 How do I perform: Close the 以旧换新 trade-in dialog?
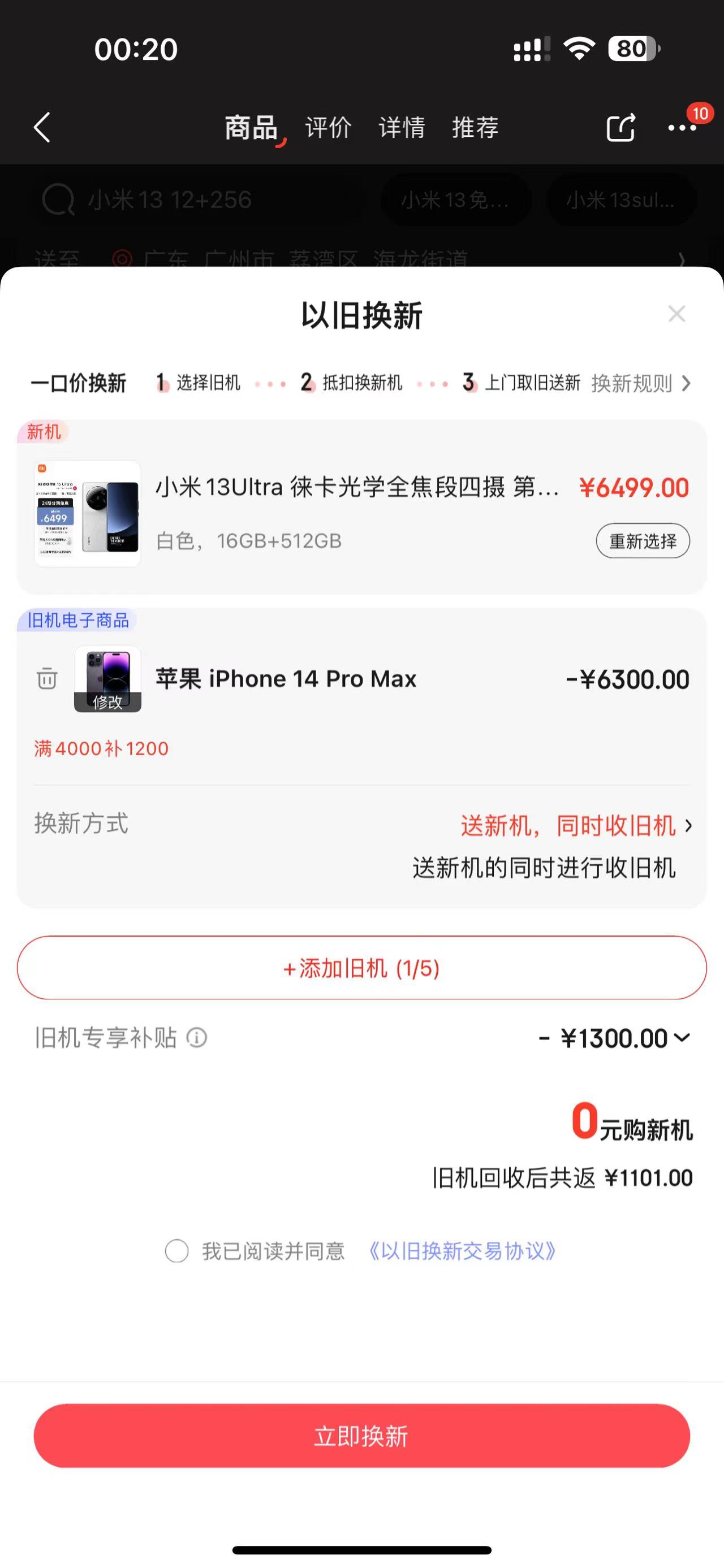click(x=676, y=314)
